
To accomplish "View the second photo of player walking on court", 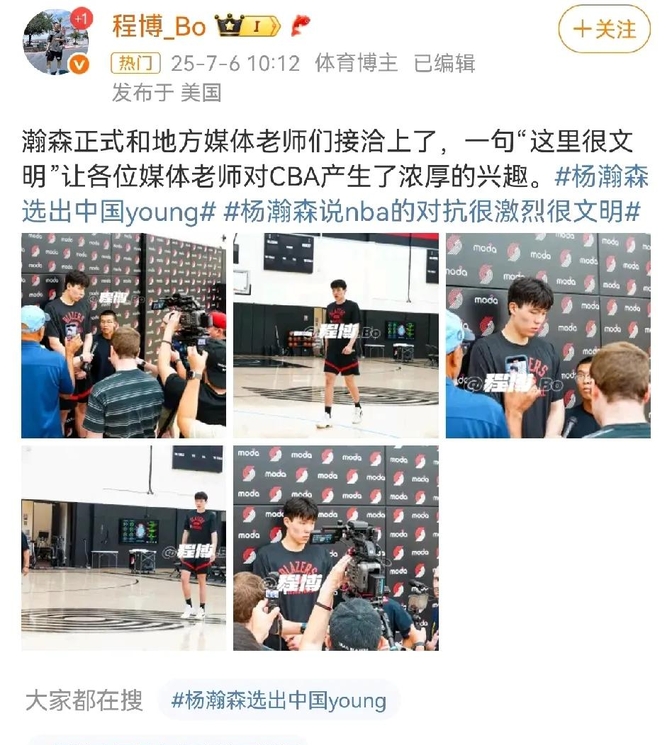I will [335, 335].
